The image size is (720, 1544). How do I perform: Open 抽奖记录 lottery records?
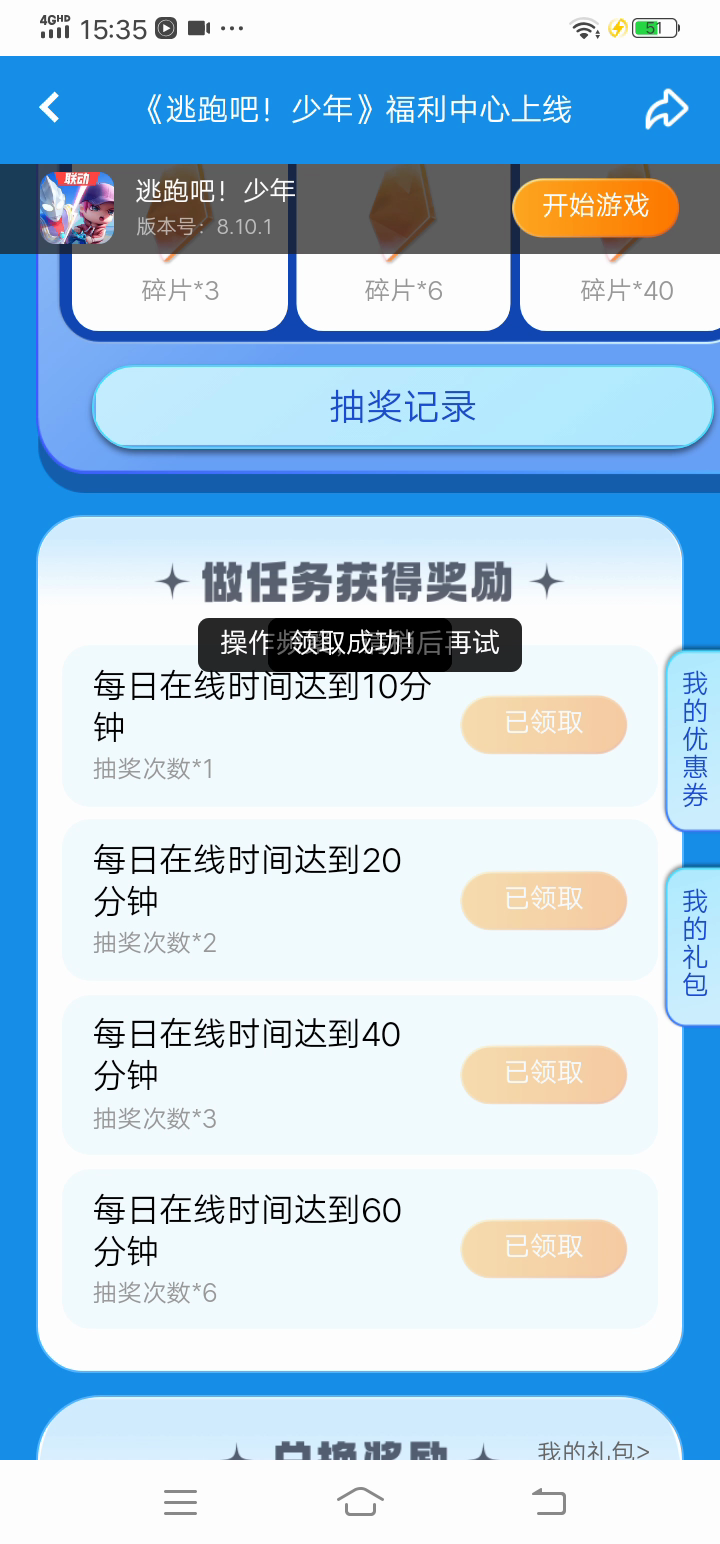pyautogui.click(x=403, y=407)
